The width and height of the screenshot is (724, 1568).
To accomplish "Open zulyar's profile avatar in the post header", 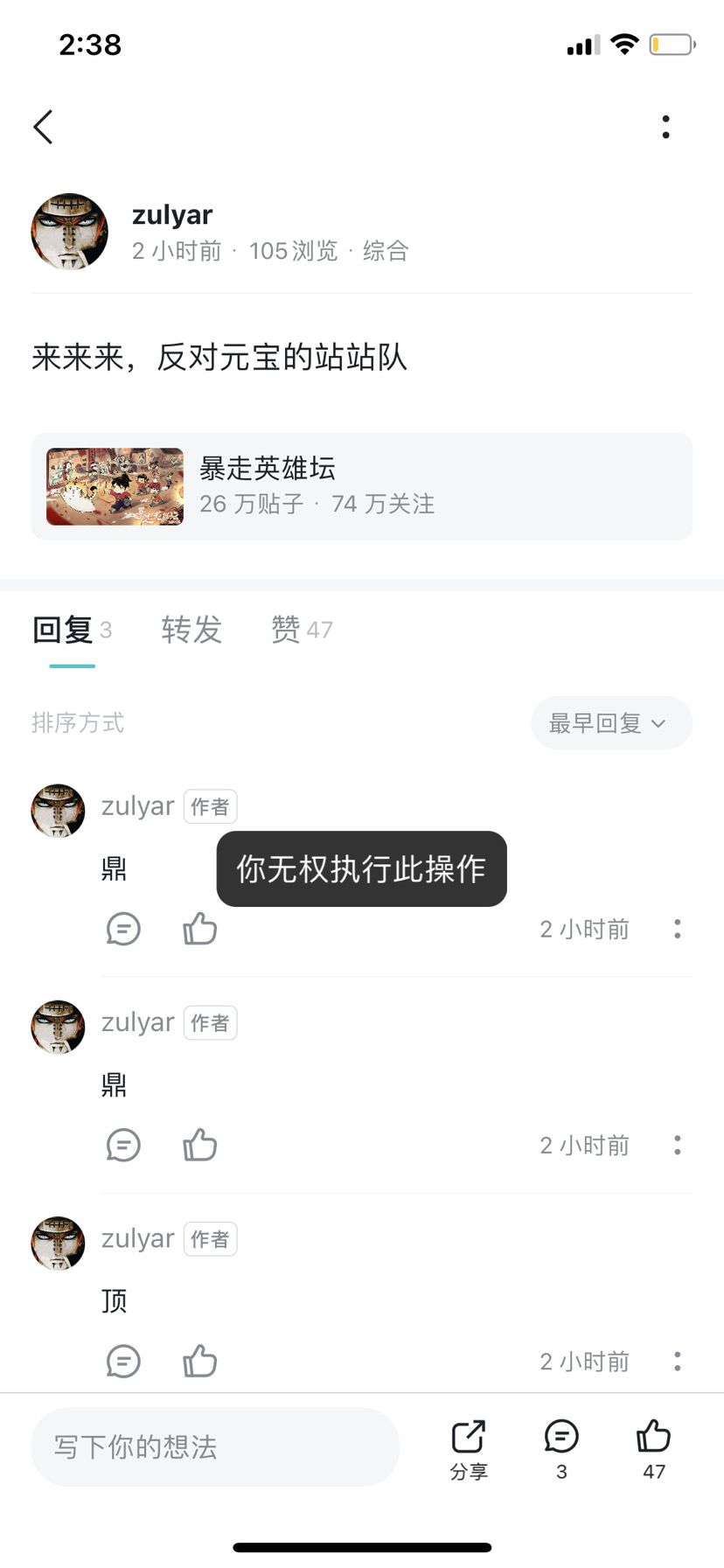I will point(70,232).
